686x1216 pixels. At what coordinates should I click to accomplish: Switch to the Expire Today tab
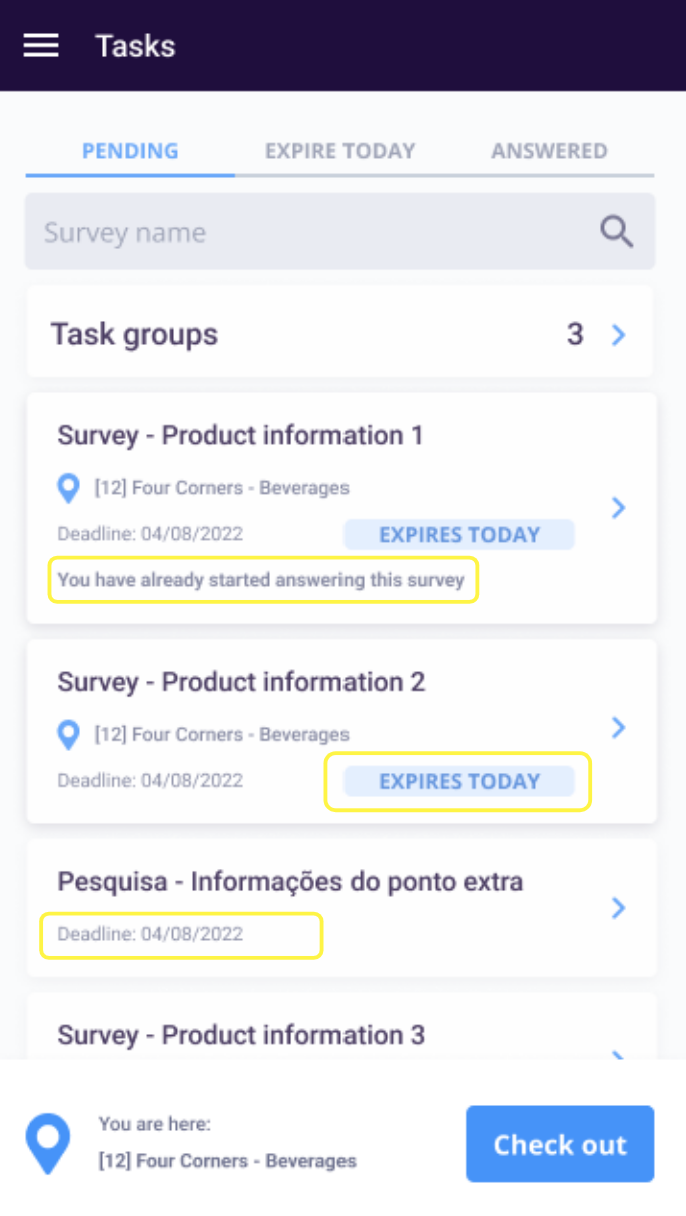tap(339, 151)
